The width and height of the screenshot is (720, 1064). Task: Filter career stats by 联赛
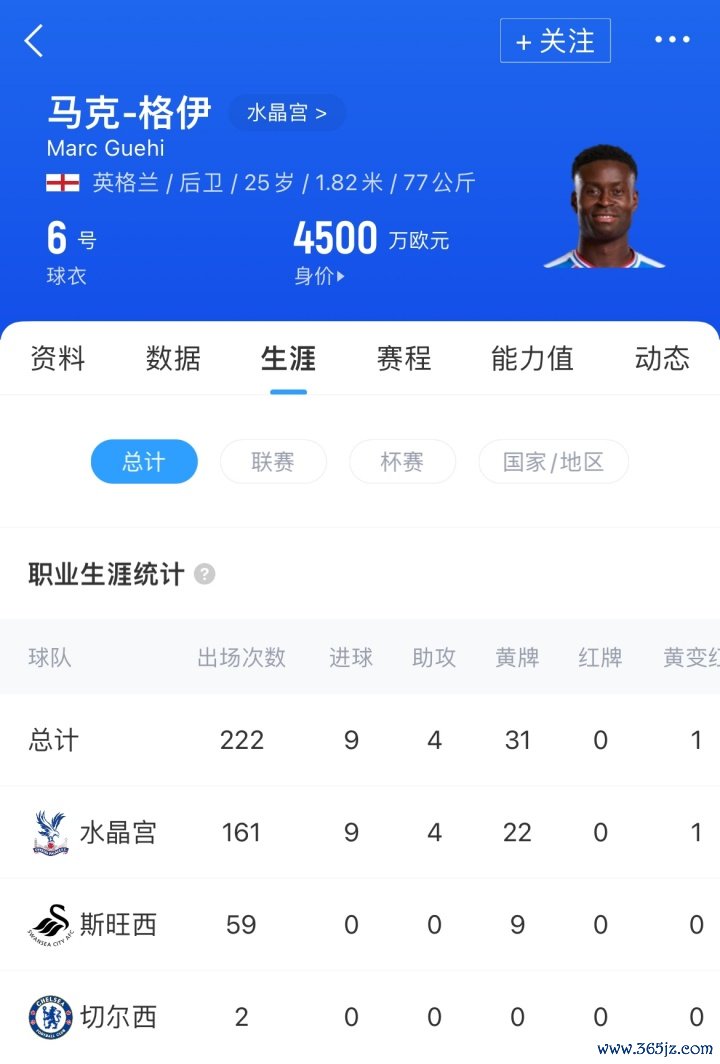(x=273, y=462)
